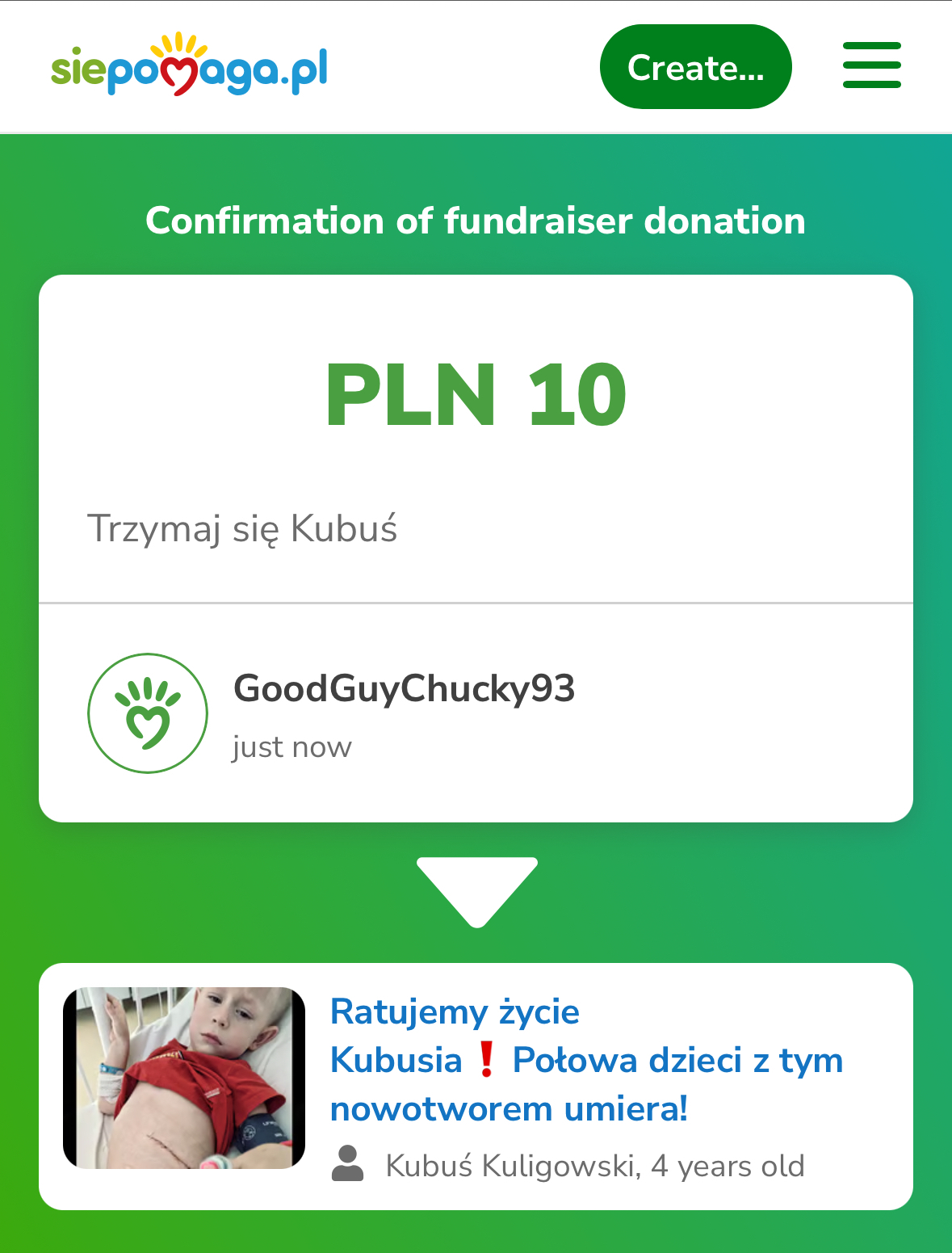Screen dimensions: 952x1253
Task: Open the hamburger menu
Action: (871, 65)
